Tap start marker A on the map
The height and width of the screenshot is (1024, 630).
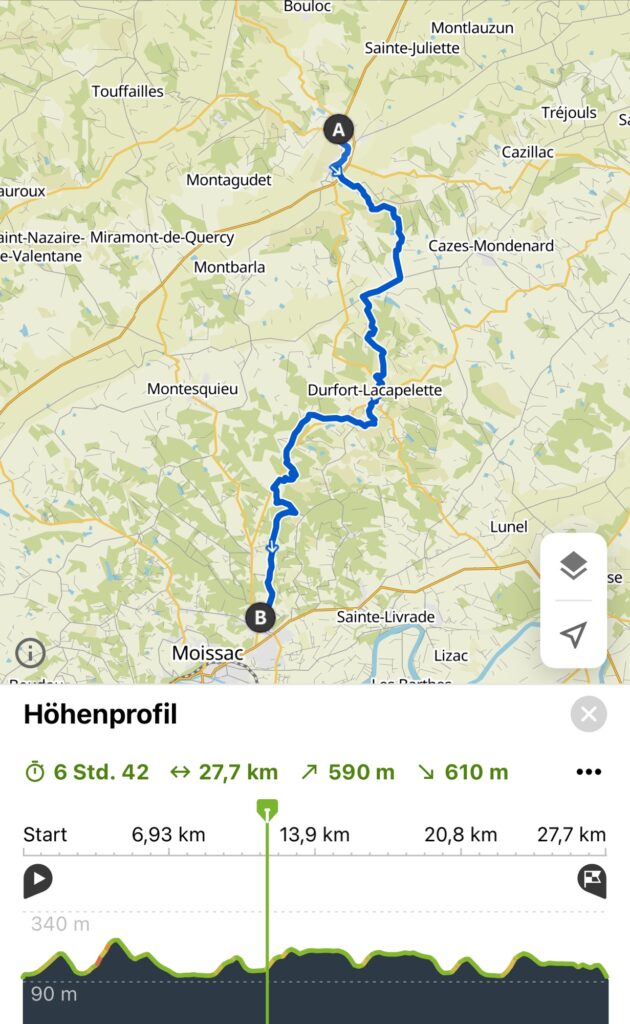click(x=338, y=129)
